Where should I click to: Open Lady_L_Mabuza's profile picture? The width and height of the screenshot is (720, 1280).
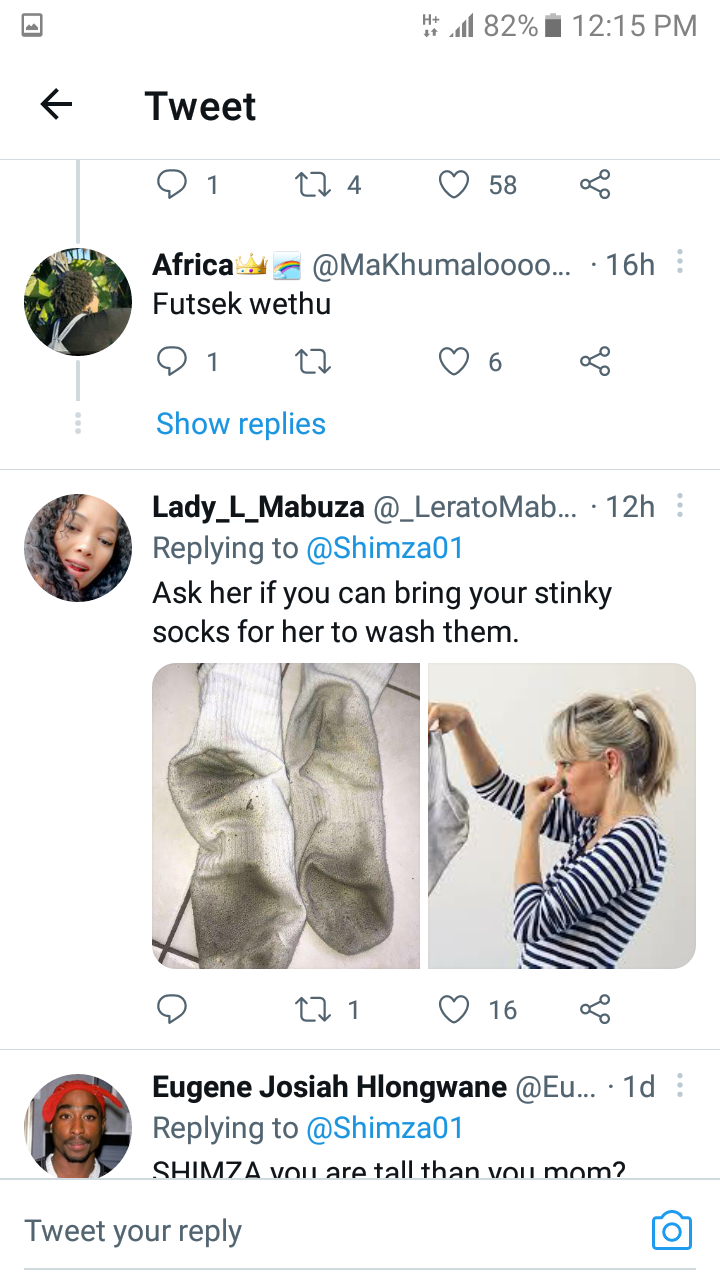[78, 547]
